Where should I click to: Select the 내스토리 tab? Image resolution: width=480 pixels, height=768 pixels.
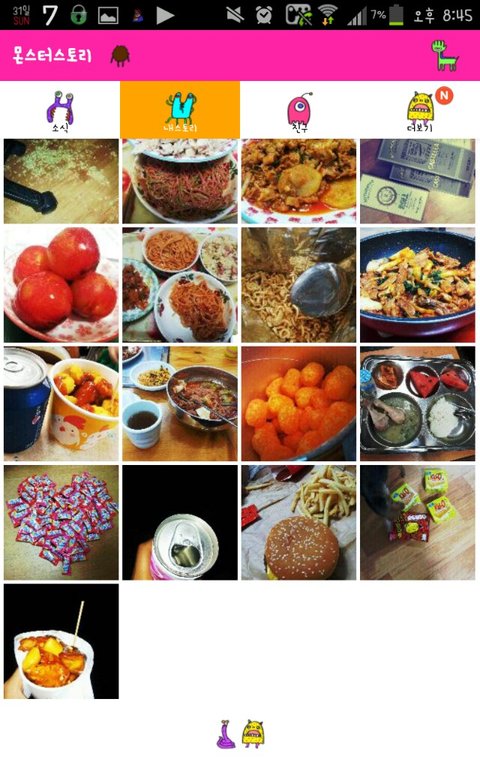point(180,110)
